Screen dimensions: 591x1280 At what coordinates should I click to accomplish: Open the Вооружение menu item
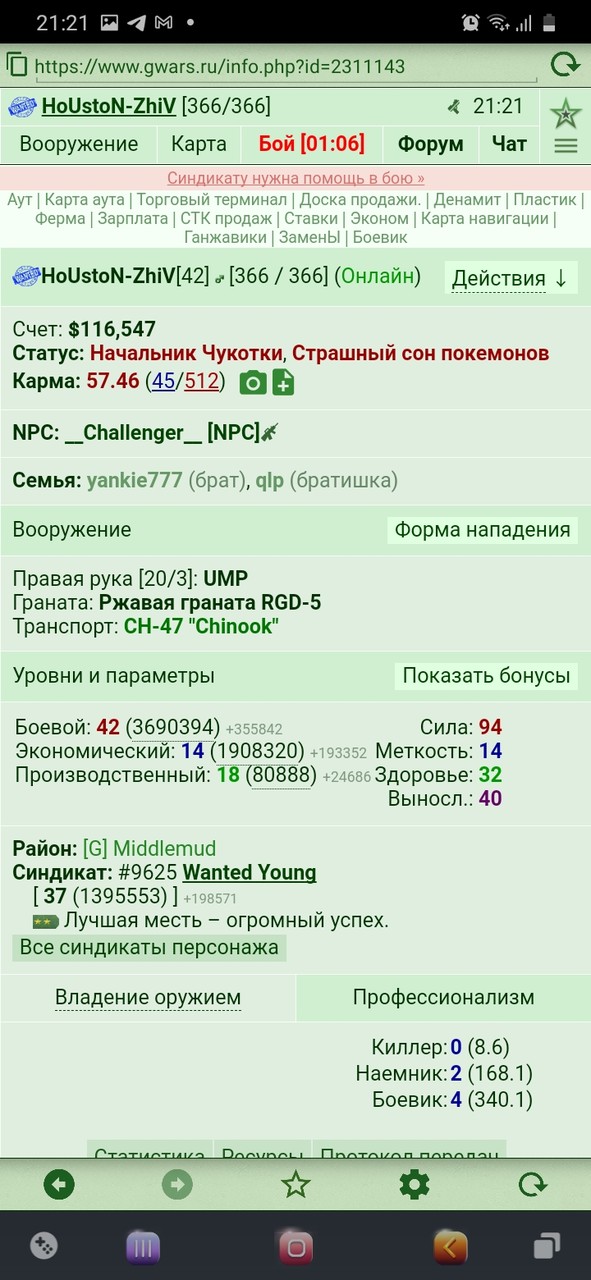[79, 144]
